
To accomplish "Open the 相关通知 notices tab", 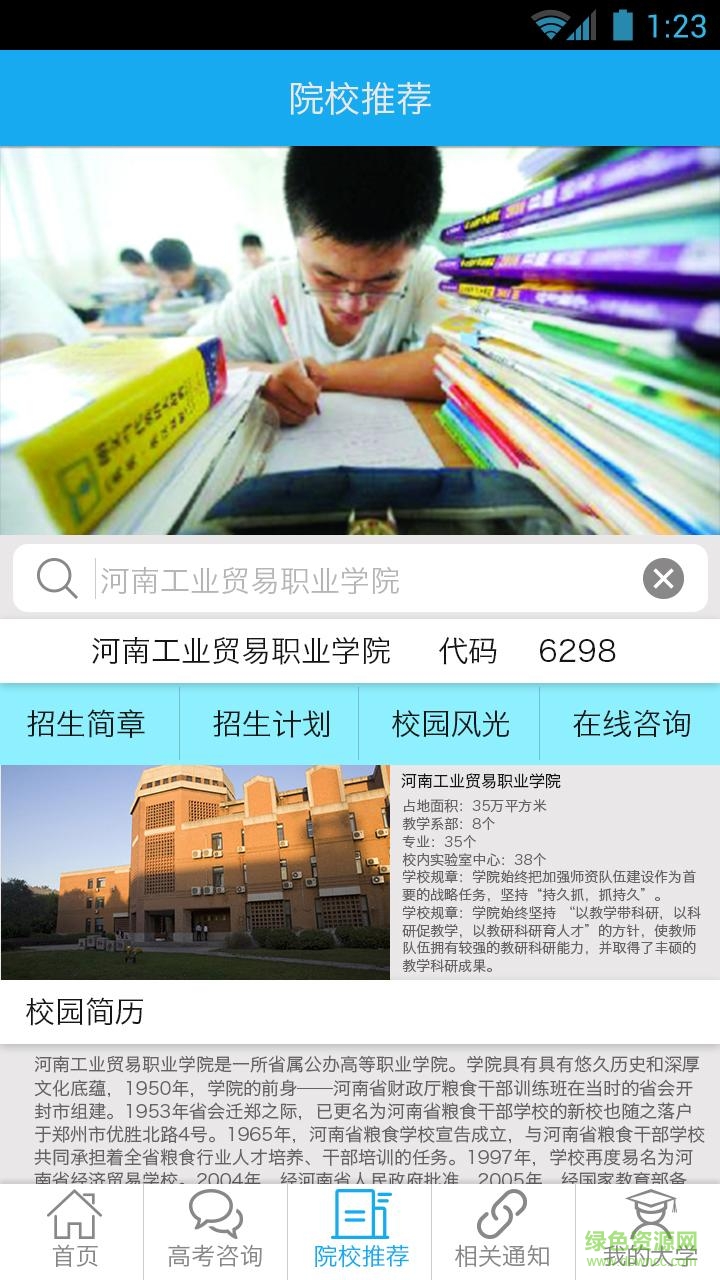I will click(503, 1230).
